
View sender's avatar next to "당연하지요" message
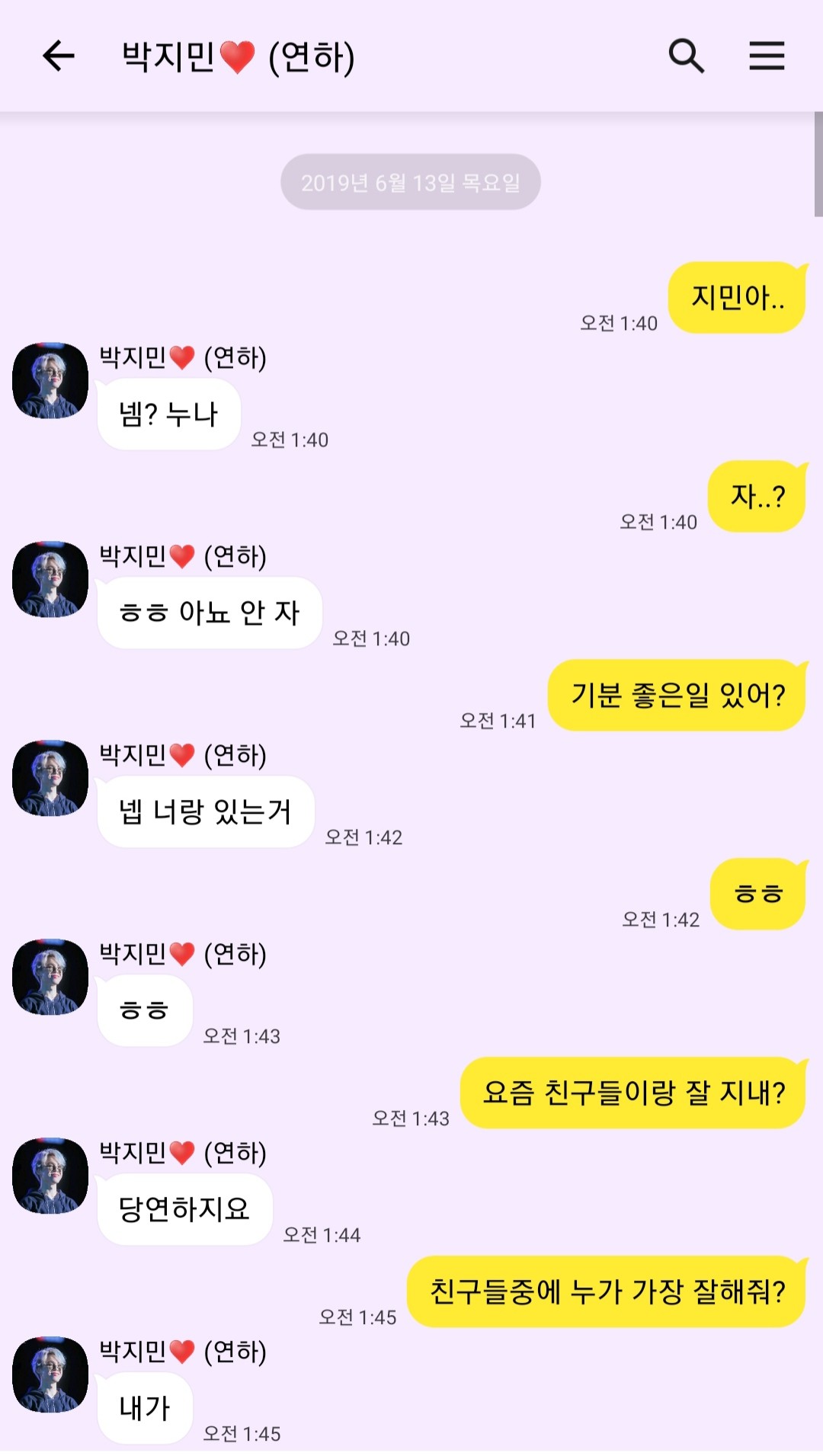click(x=50, y=1176)
